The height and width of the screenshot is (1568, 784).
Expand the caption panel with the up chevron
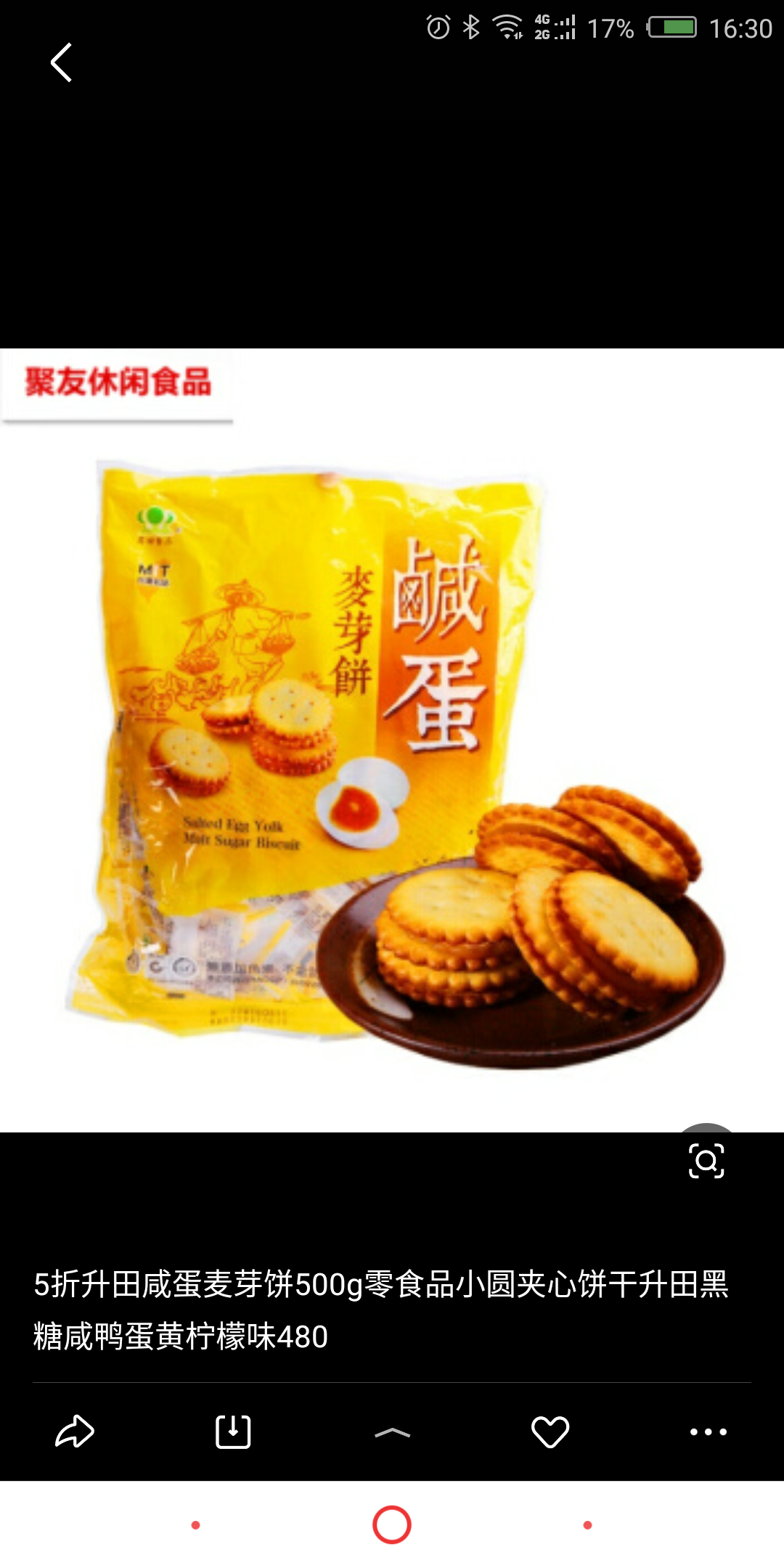click(x=392, y=1432)
